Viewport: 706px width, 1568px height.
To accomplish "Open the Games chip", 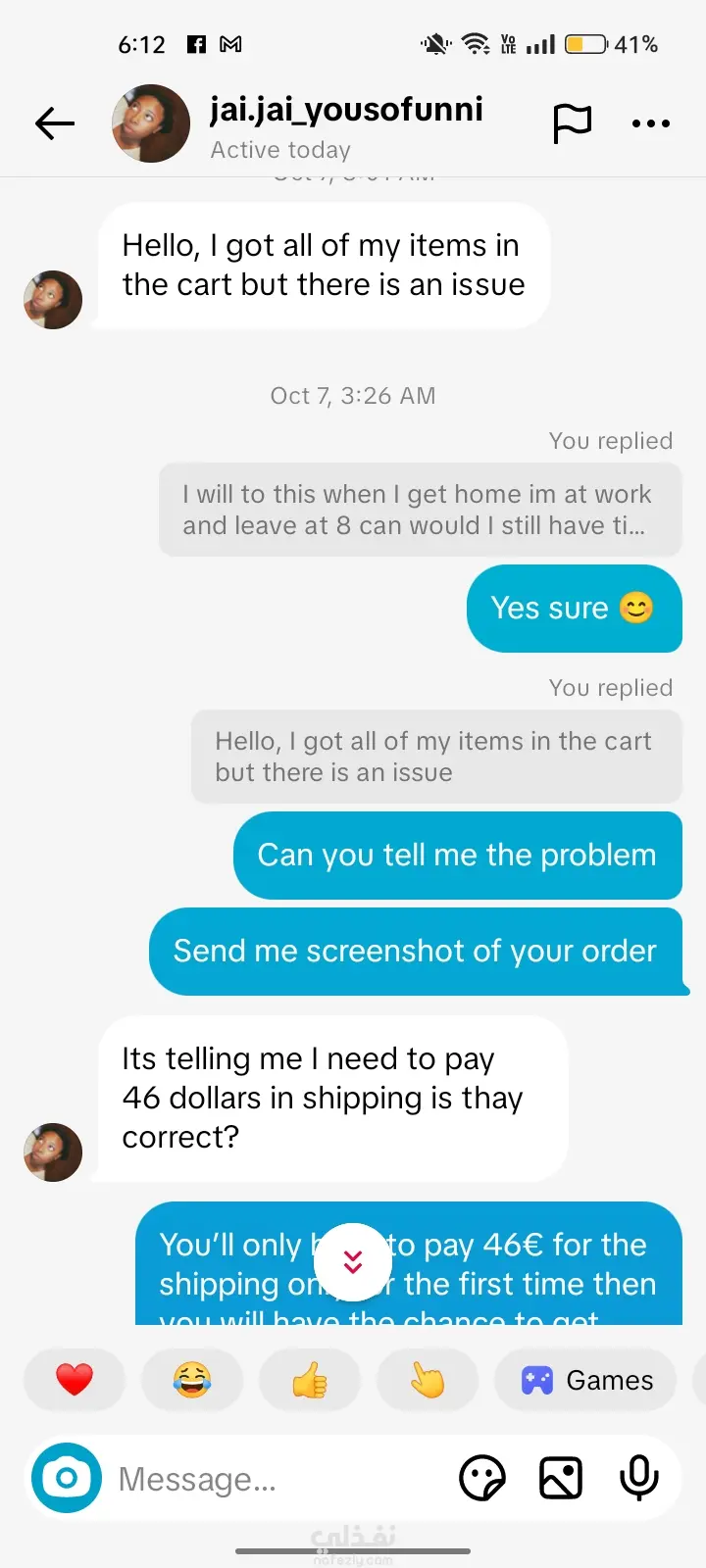I will (586, 1380).
